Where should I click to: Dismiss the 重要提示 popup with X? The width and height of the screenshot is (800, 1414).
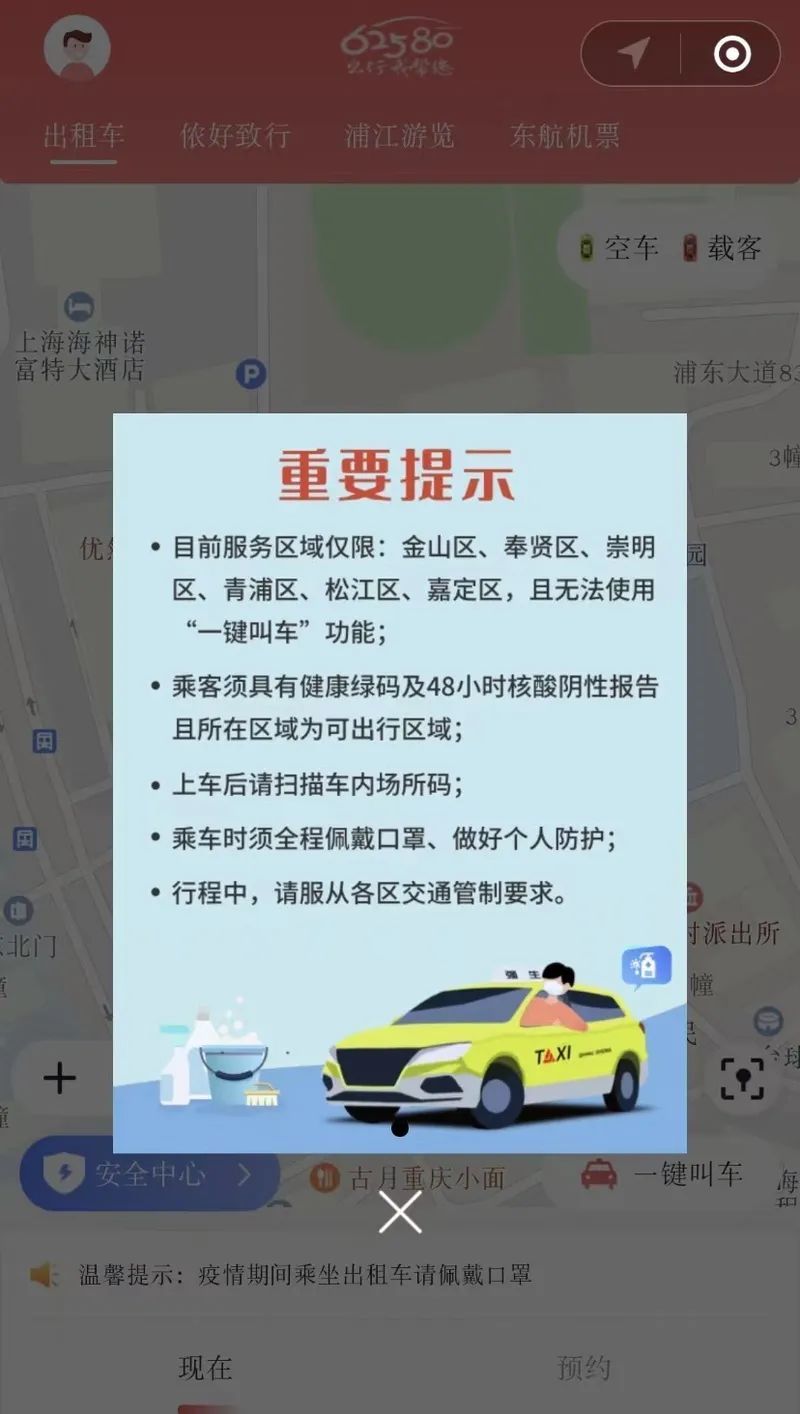(400, 1212)
